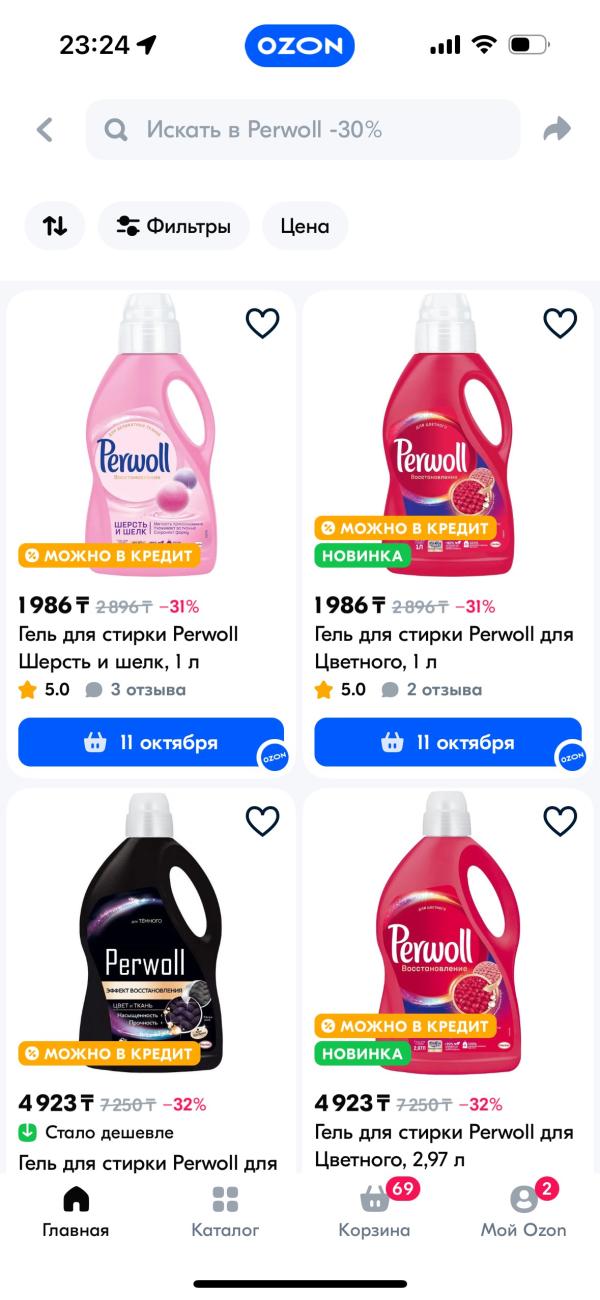Open the Perwoll Шерсть и шелк product card

coord(130,647)
